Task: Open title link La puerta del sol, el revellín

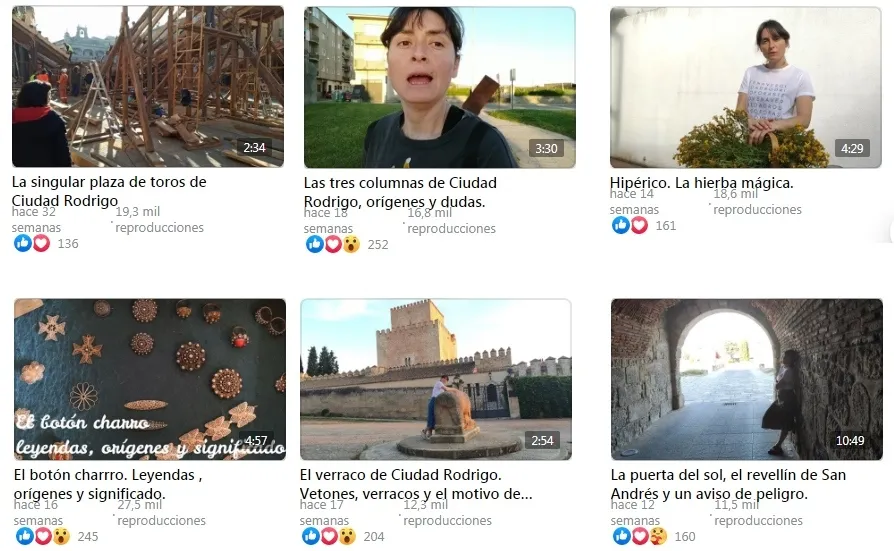Action: tap(728, 484)
